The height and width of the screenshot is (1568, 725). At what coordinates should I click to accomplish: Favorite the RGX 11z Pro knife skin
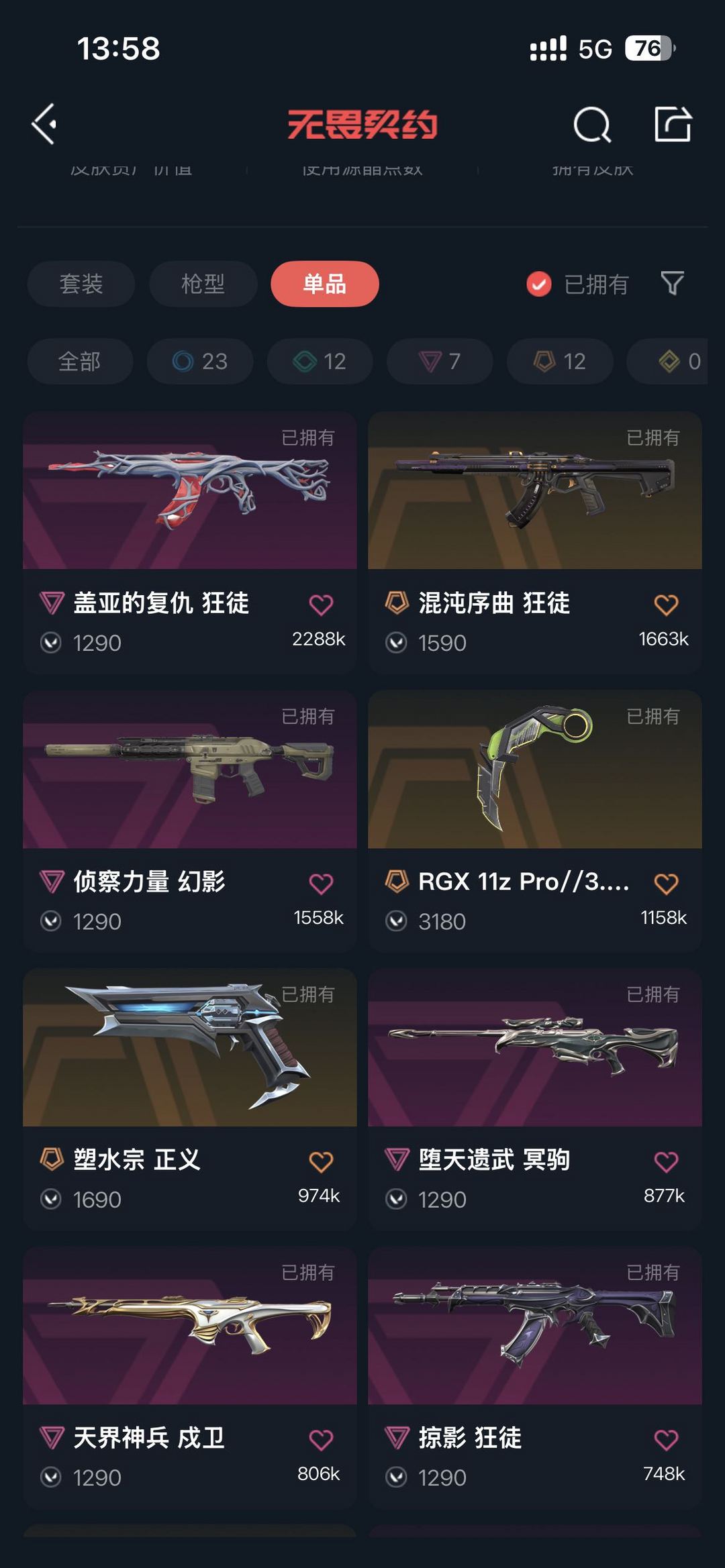pyautogui.click(x=666, y=884)
